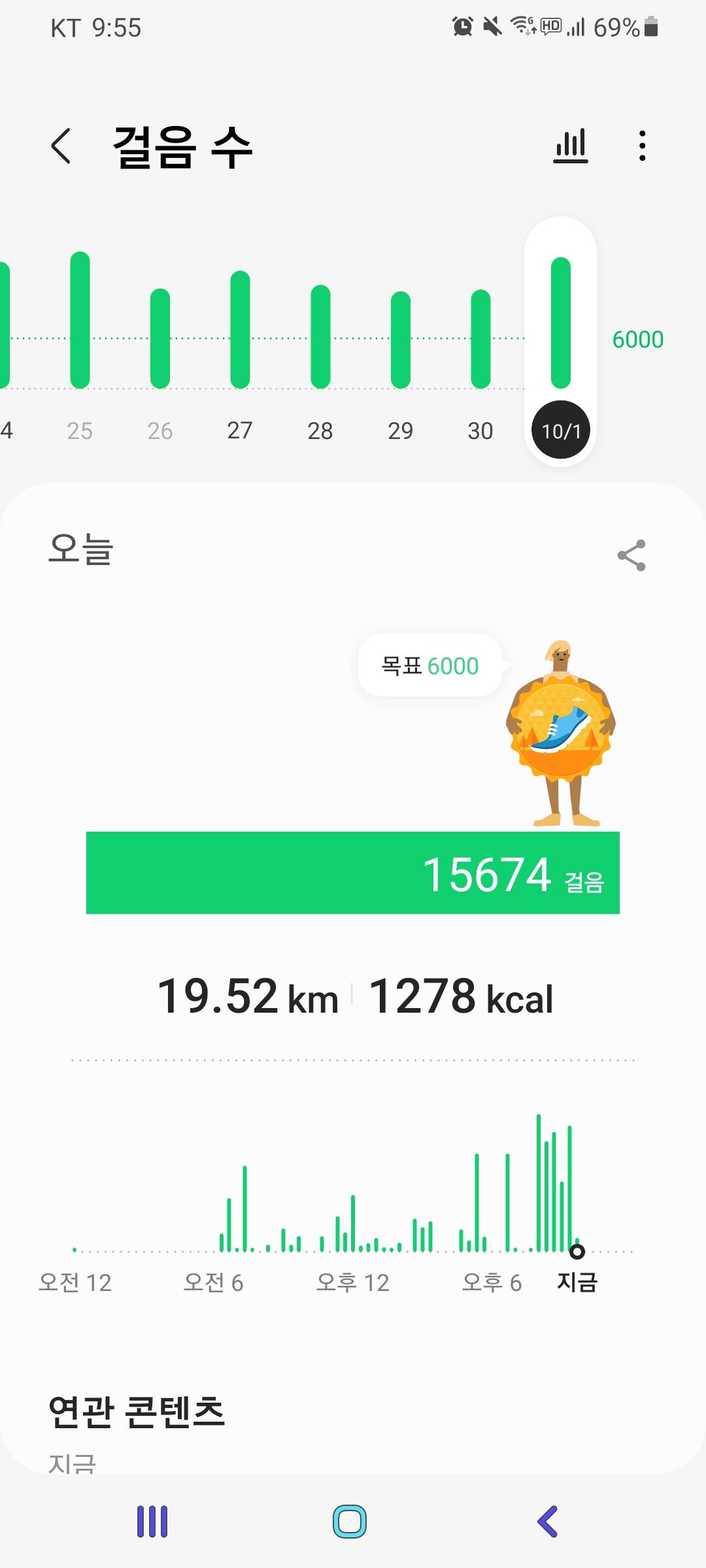
Task: Open the step trends chart icon
Action: pyautogui.click(x=571, y=146)
